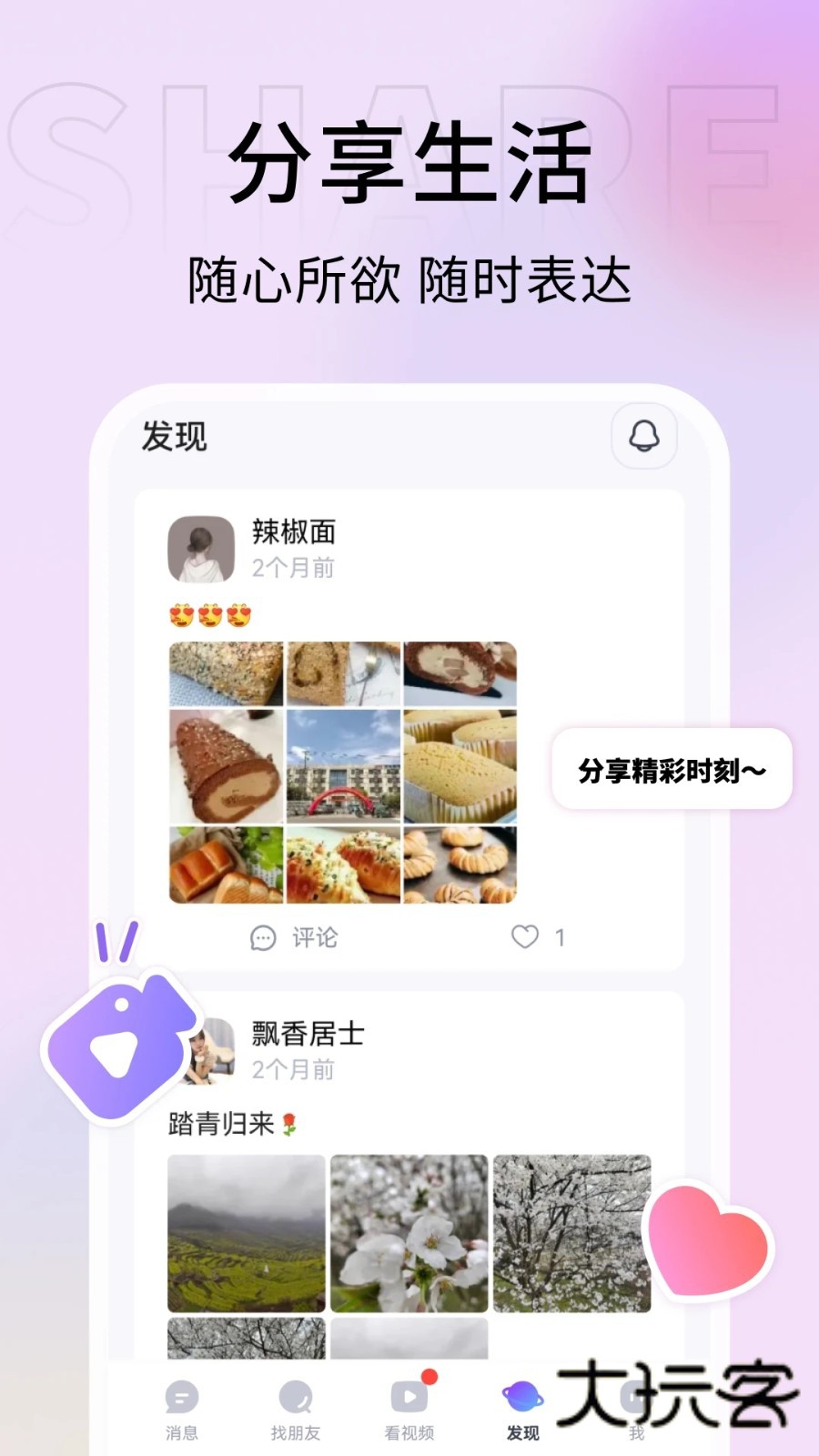Tap the 找朋友 search icon
819x1456 pixels.
click(x=295, y=1397)
